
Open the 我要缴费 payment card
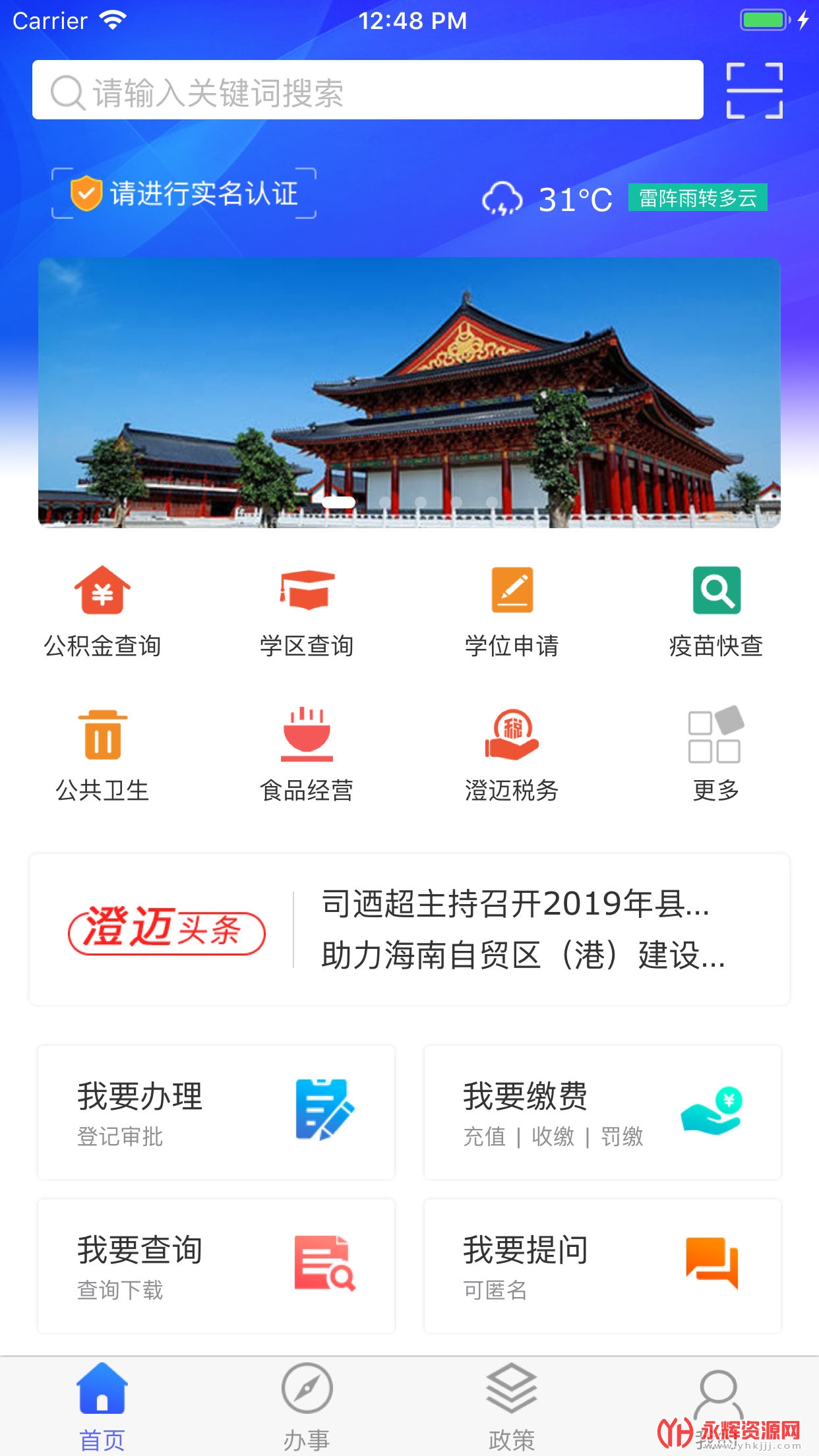603,1112
